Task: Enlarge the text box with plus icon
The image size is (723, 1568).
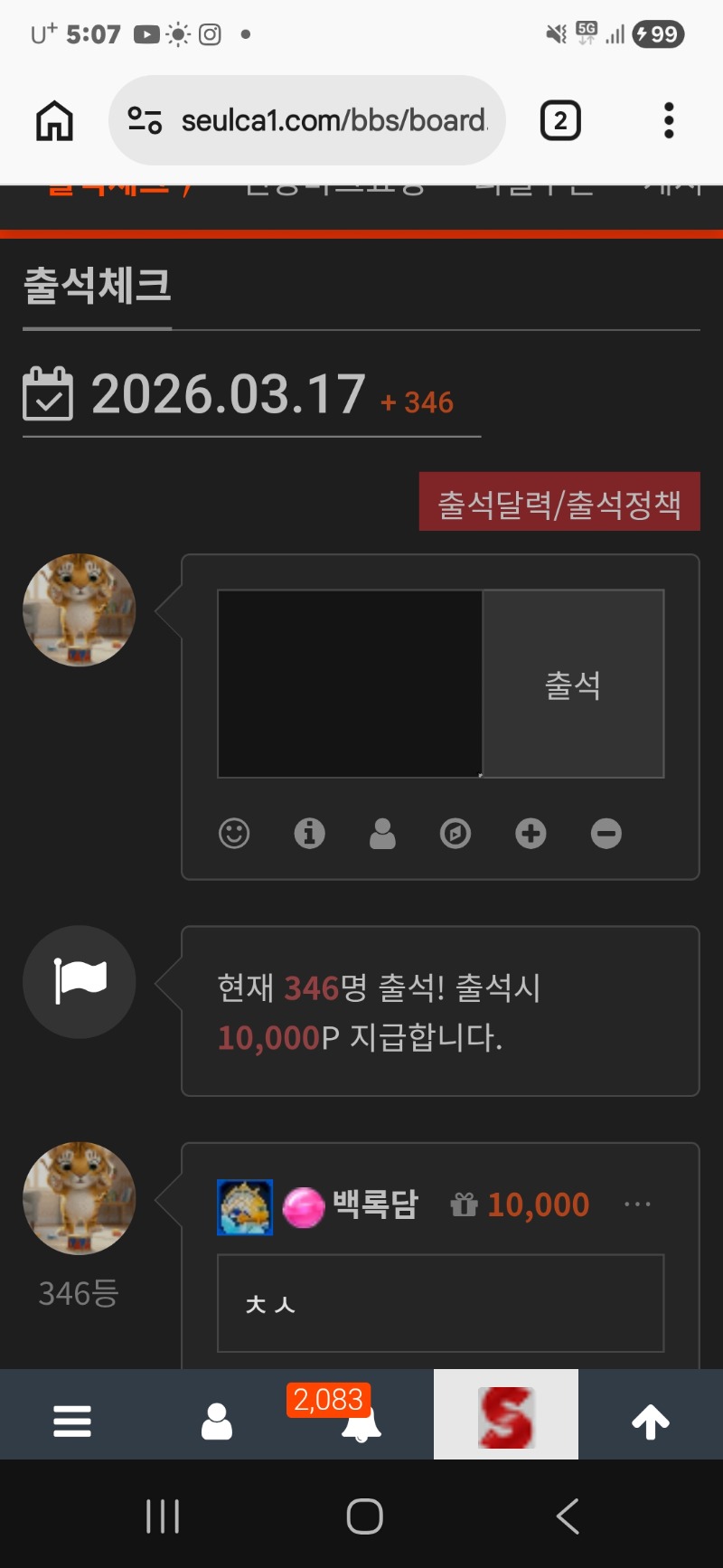Action: click(531, 833)
